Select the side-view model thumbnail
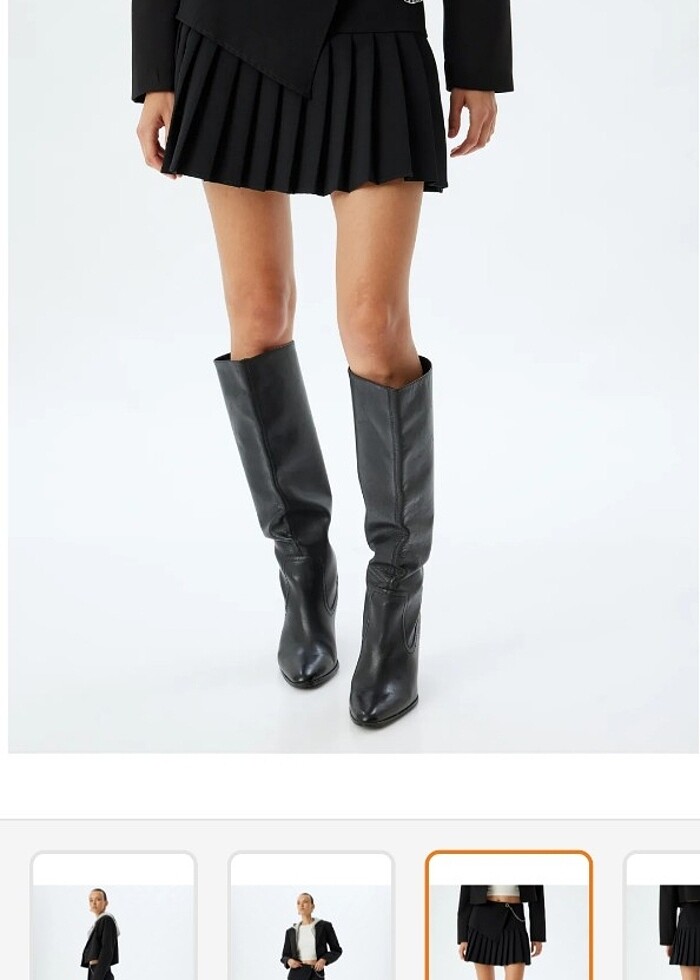The width and height of the screenshot is (700, 980). point(113,918)
